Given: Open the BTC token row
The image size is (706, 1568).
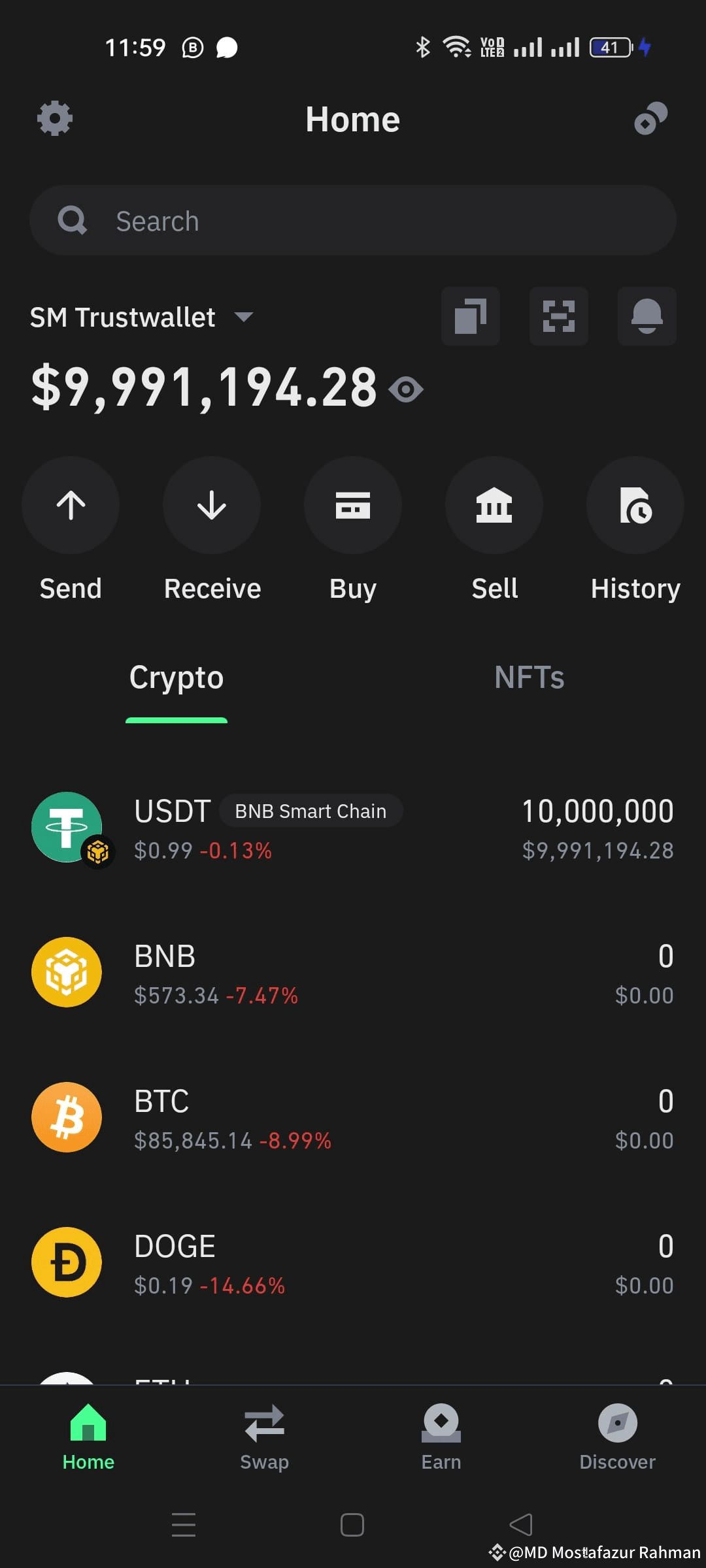Looking at the screenshot, I should click(353, 1117).
